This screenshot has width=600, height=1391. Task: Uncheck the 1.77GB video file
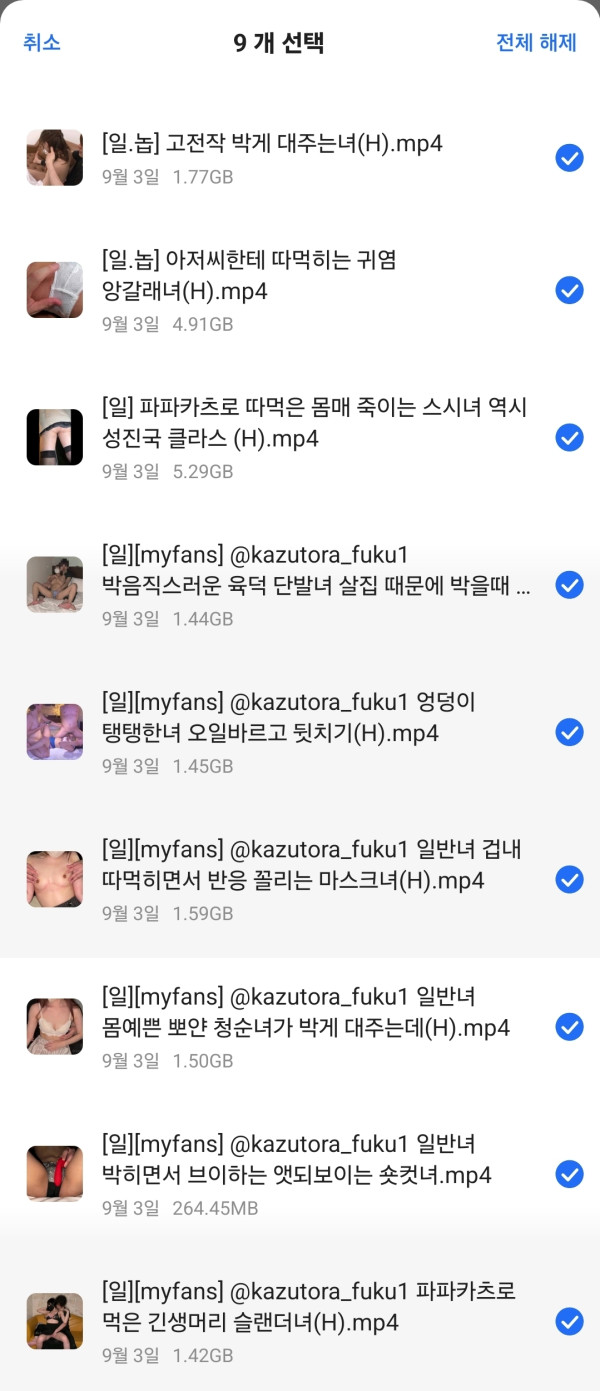coord(569,158)
